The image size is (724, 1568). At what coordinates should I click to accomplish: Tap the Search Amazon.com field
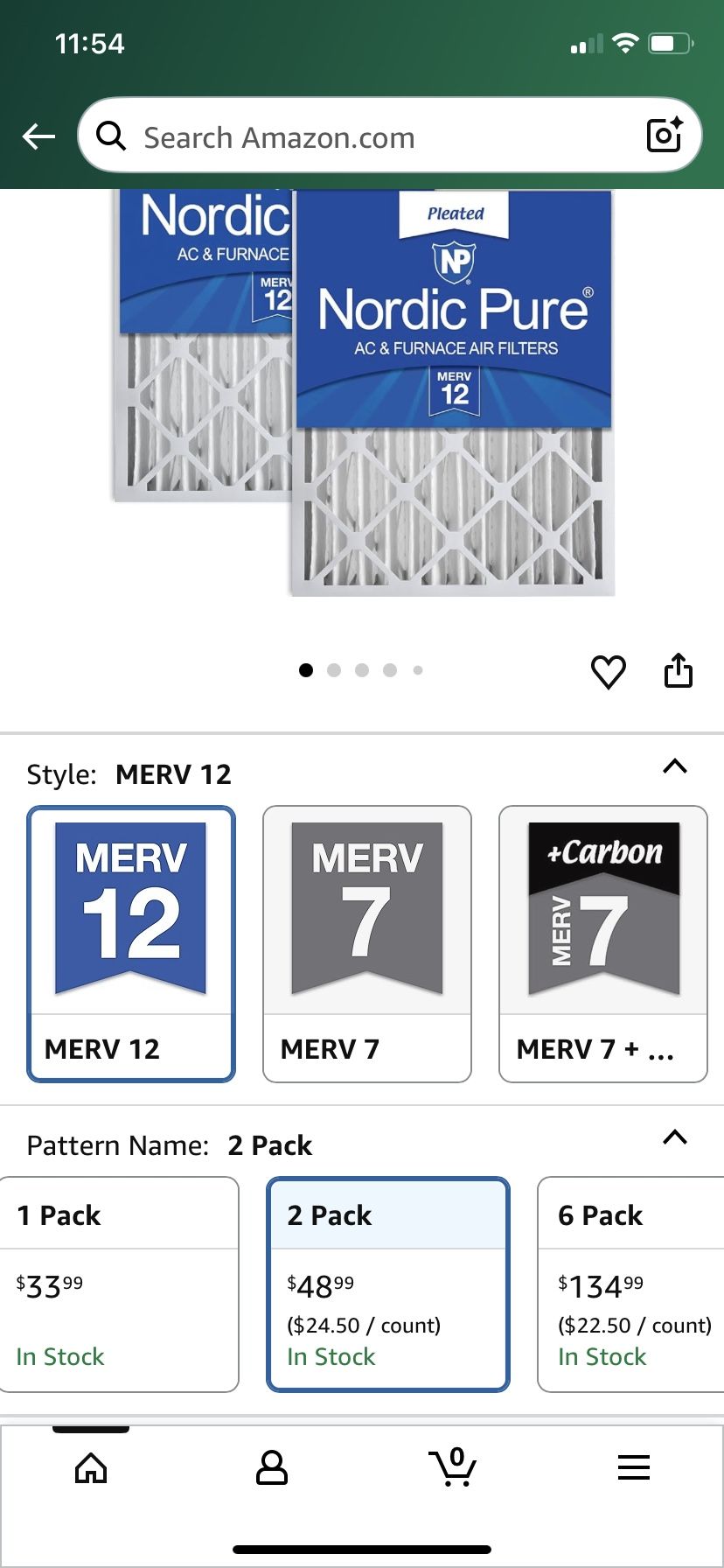point(350,136)
